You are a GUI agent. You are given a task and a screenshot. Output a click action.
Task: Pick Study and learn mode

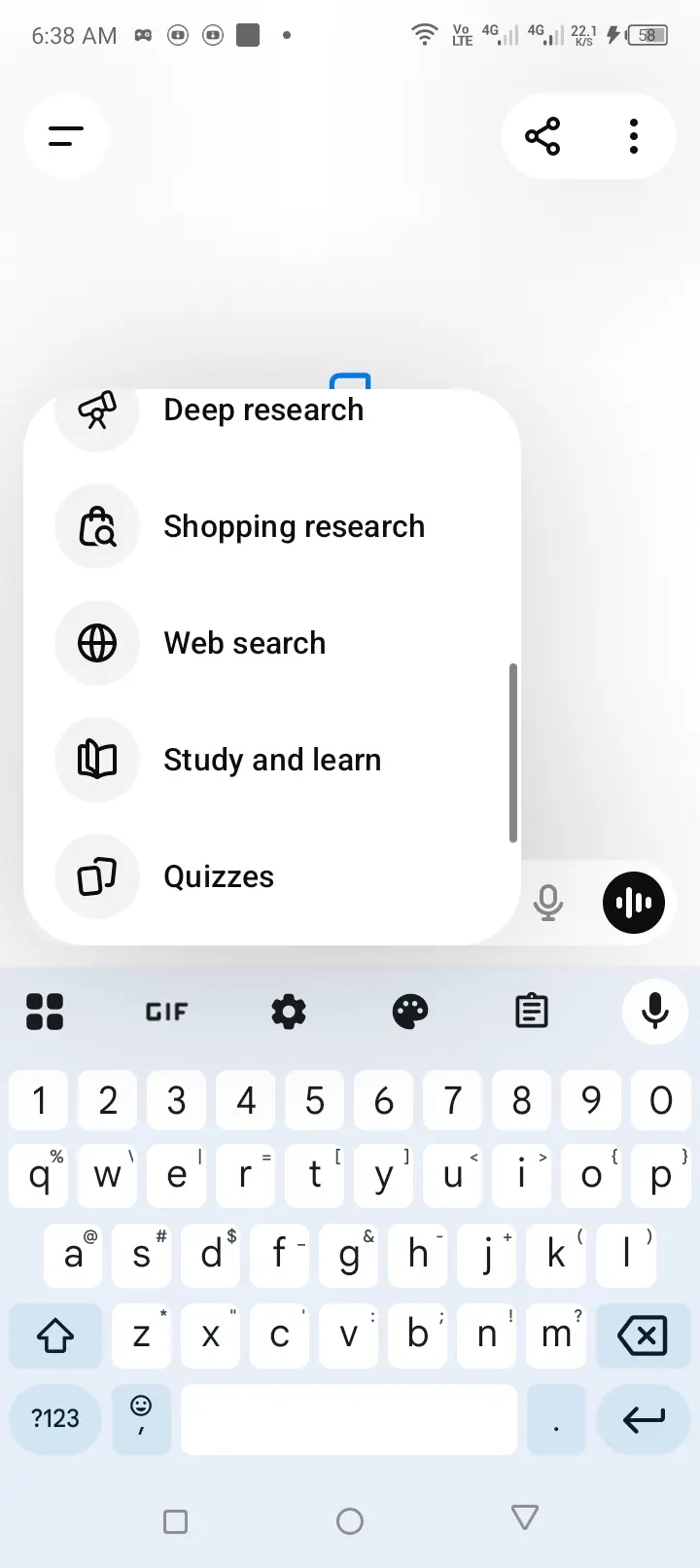tap(272, 760)
